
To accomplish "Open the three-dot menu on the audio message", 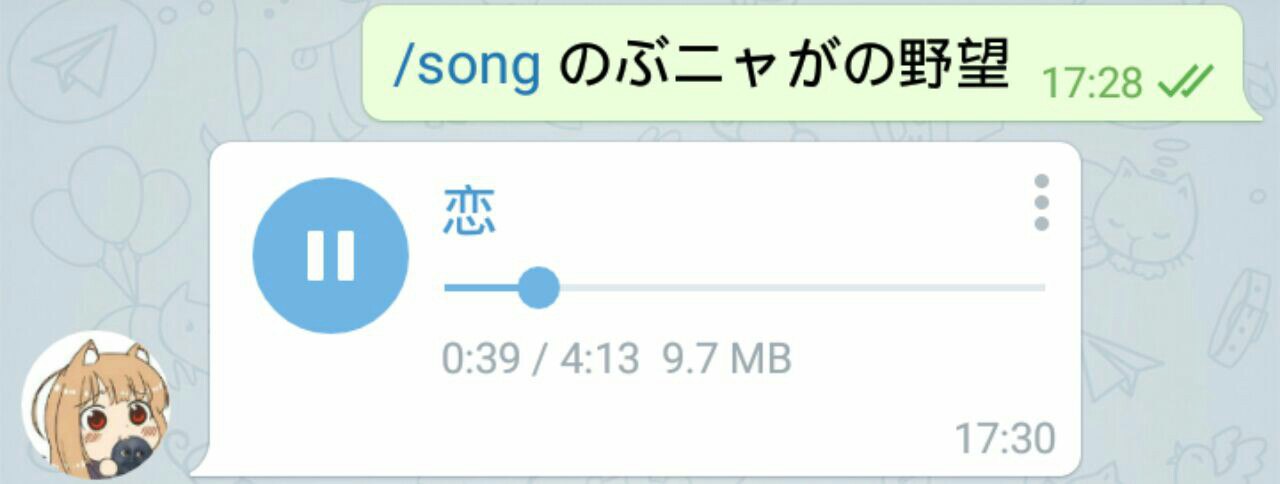I will click(x=1041, y=203).
